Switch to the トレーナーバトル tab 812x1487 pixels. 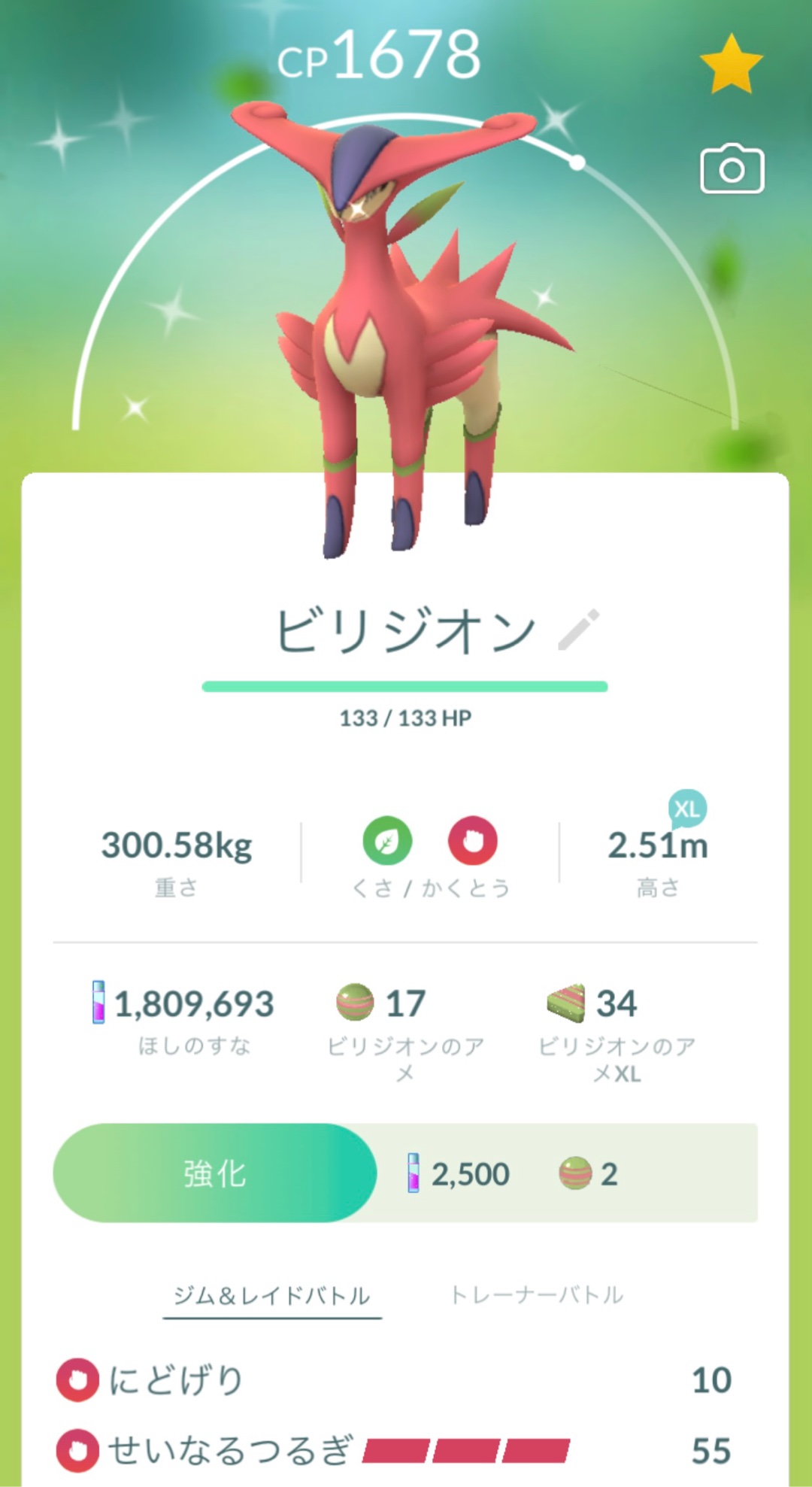536,1294
